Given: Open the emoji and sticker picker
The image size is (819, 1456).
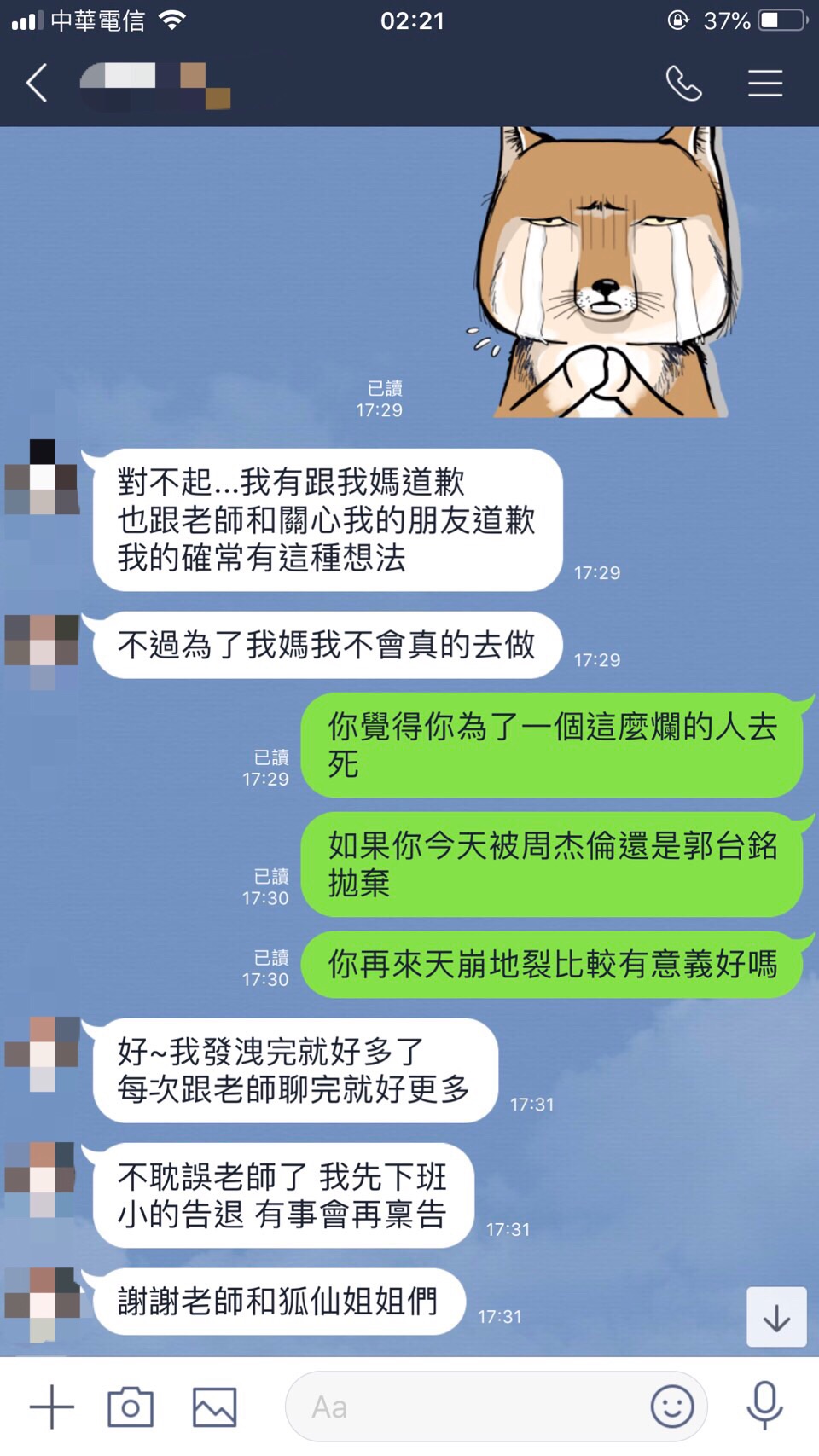Looking at the screenshot, I should [x=672, y=1407].
